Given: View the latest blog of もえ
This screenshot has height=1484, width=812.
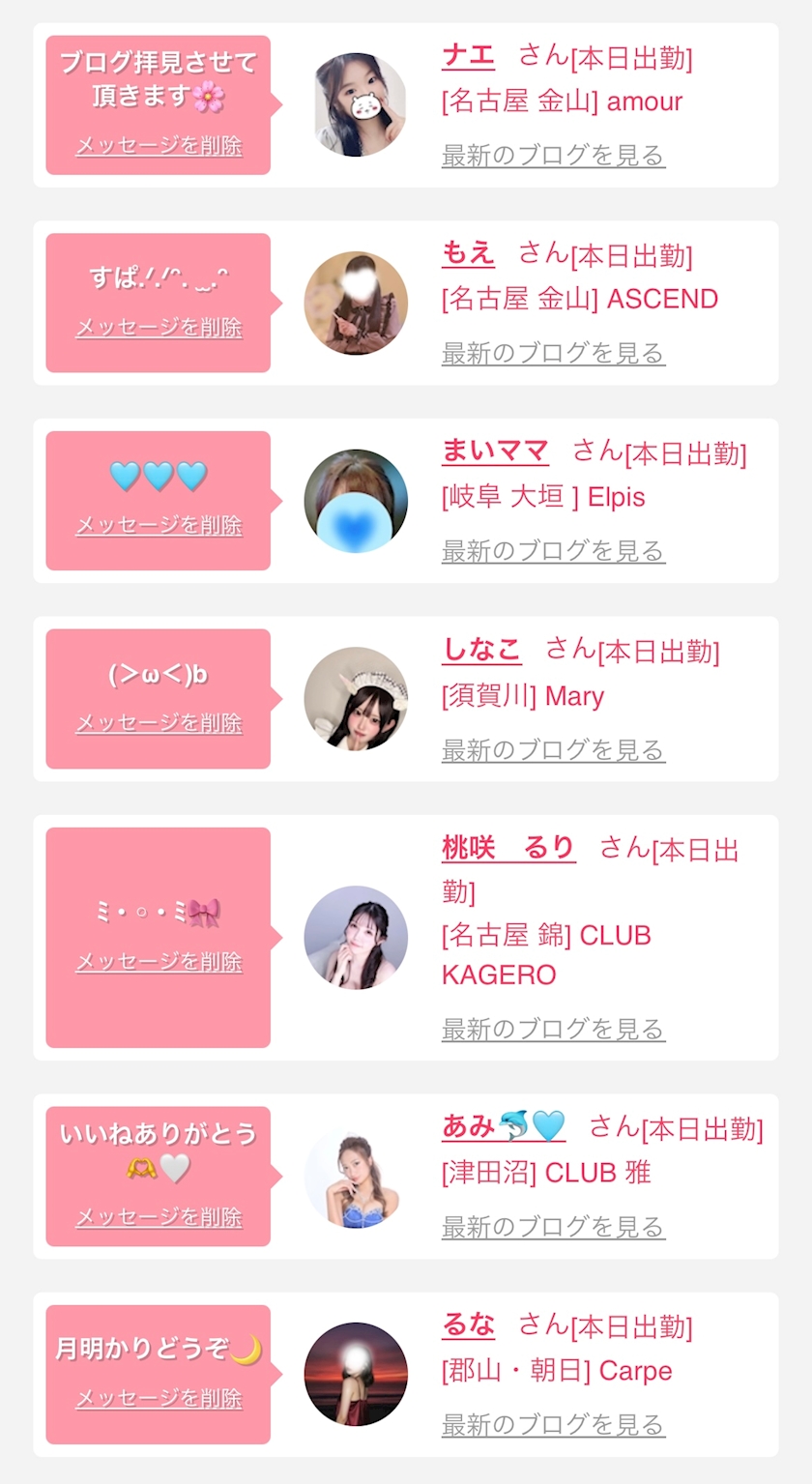Looking at the screenshot, I should click(553, 353).
